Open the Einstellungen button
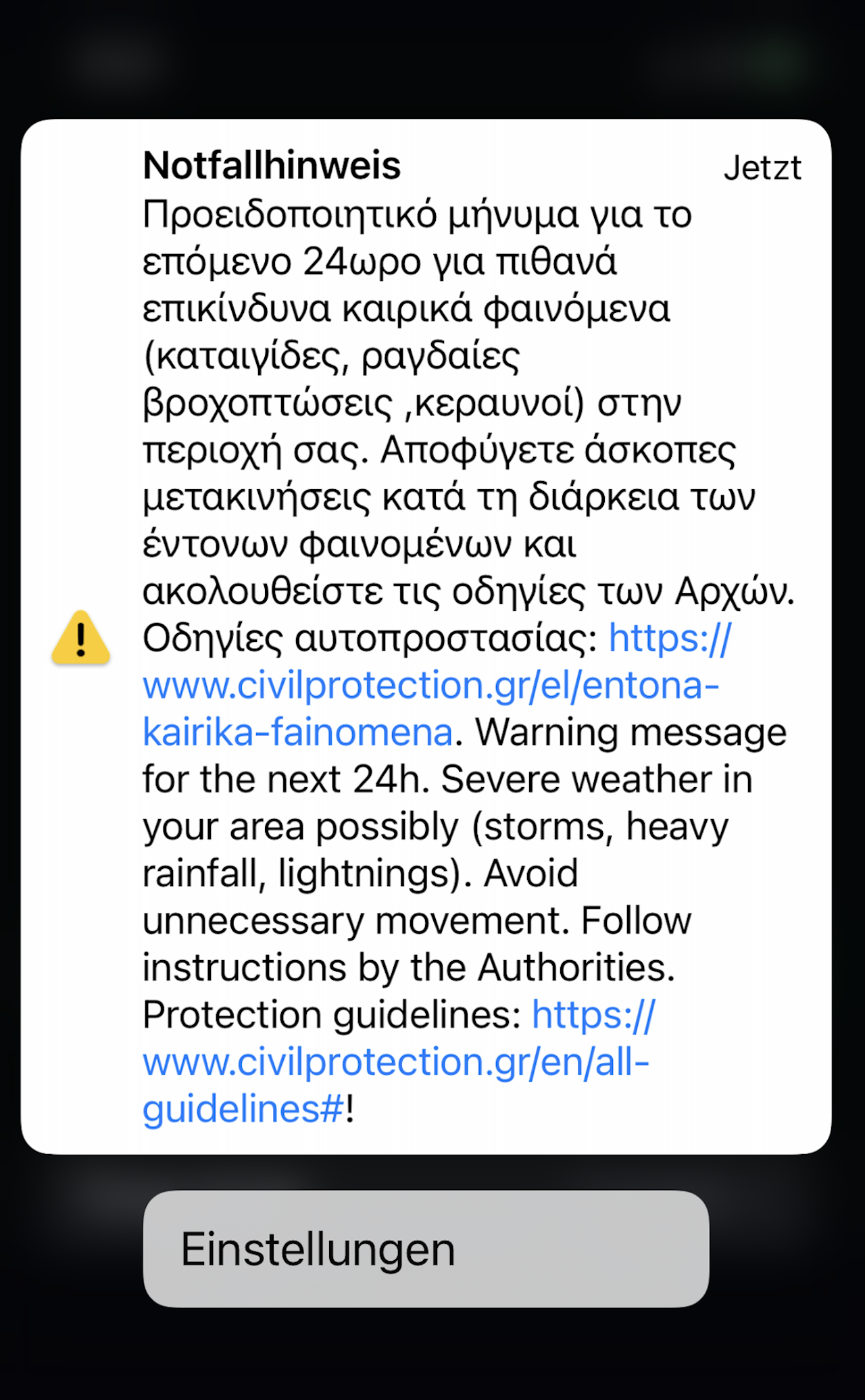The image size is (865, 1400). click(426, 1249)
